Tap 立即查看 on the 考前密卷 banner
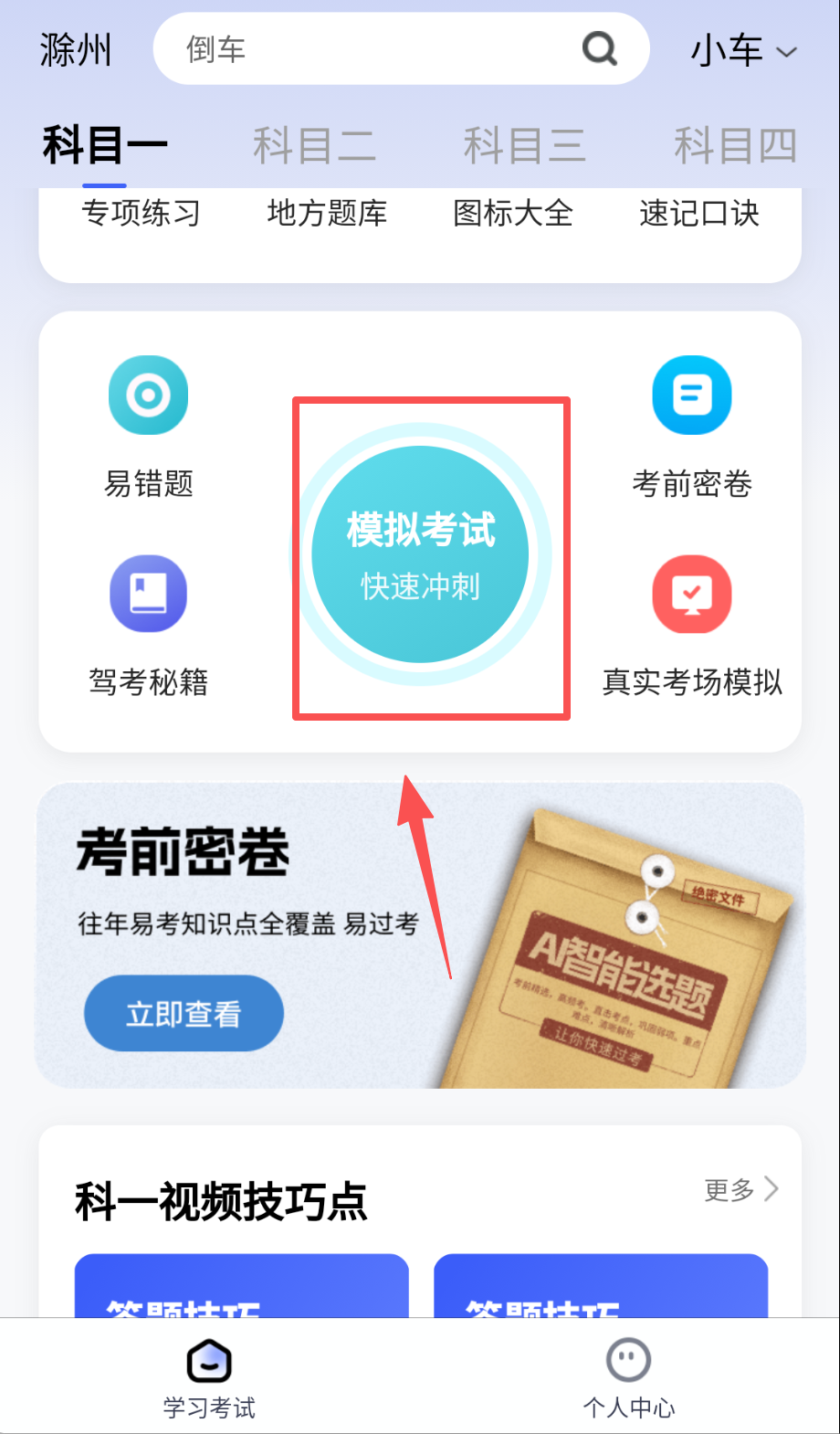This screenshot has width=840, height=1434. tap(184, 1013)
